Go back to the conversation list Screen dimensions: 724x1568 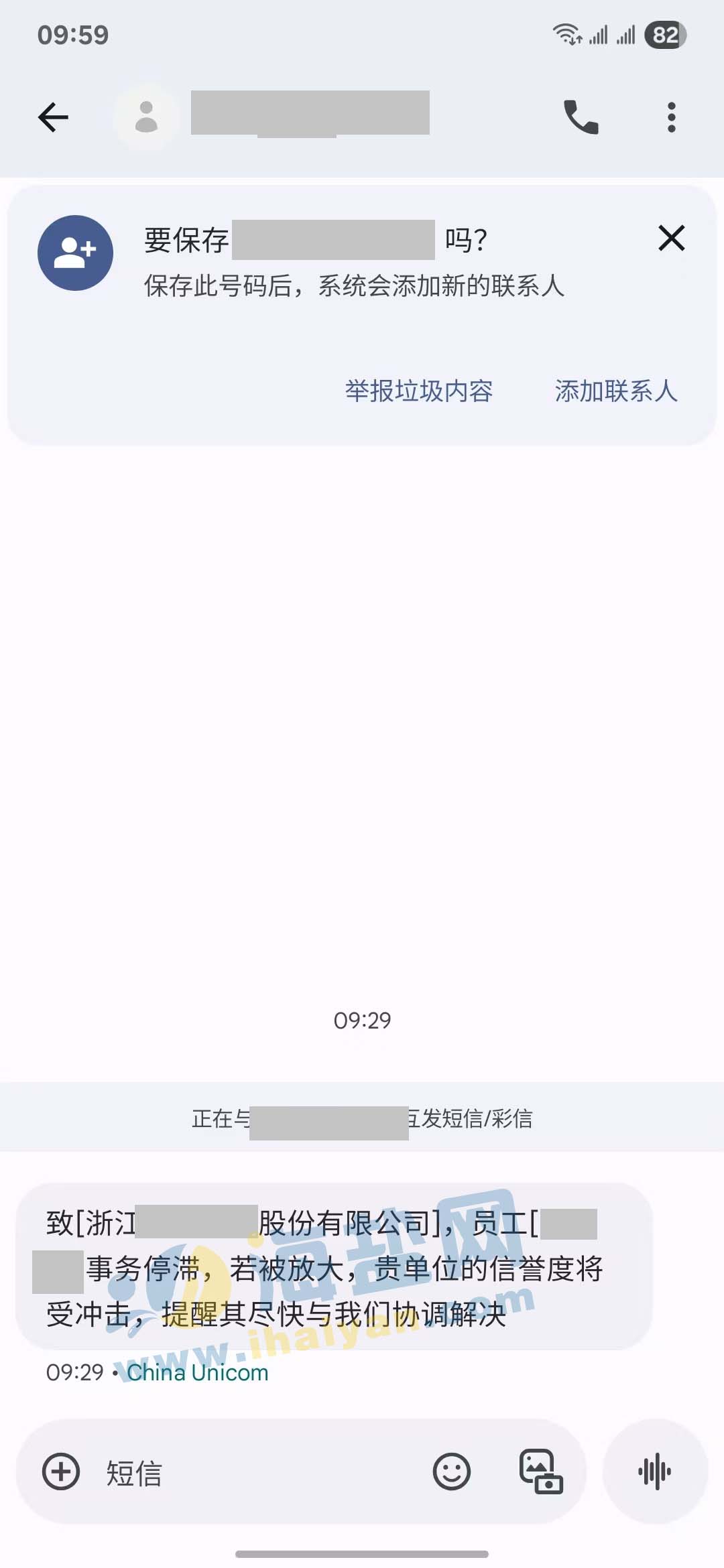(54, 117)
